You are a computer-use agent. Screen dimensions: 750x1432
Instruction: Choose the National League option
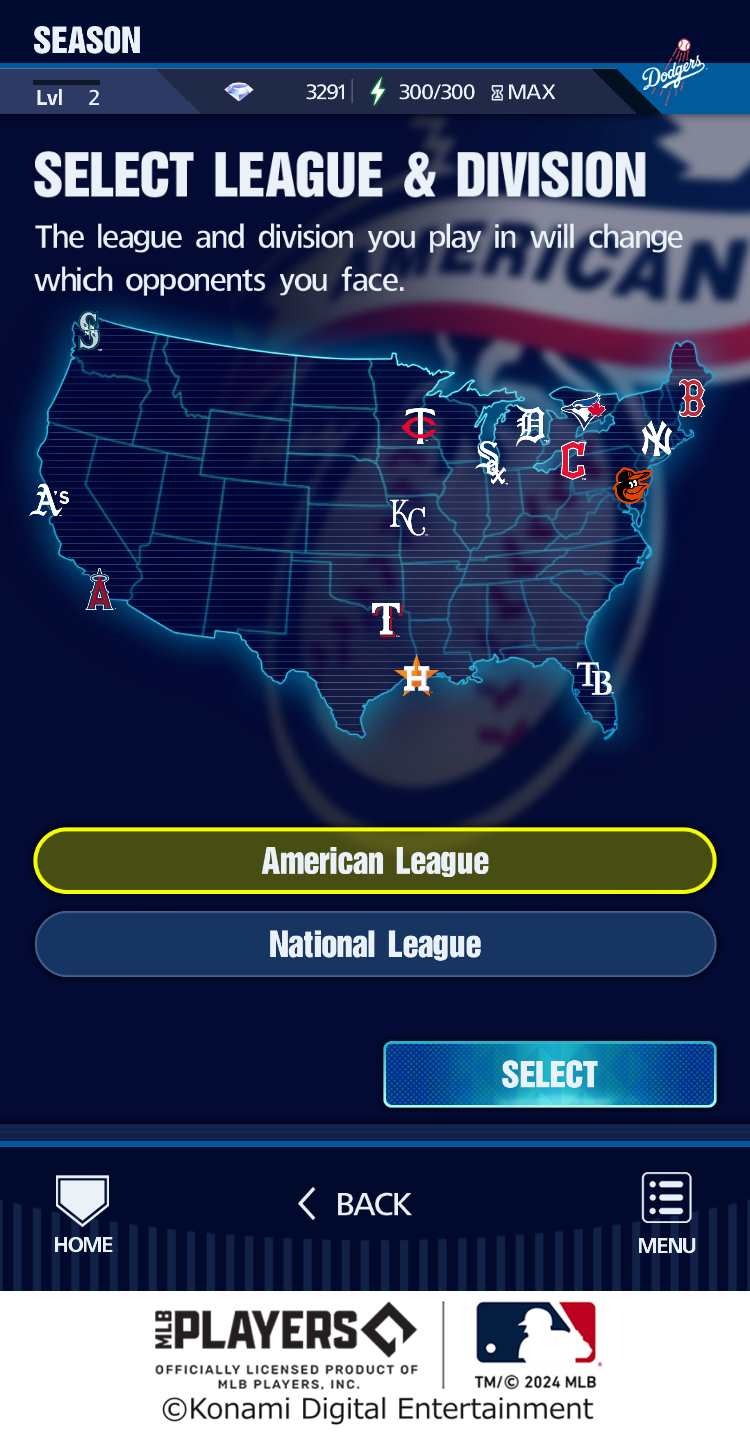[375, 944]
